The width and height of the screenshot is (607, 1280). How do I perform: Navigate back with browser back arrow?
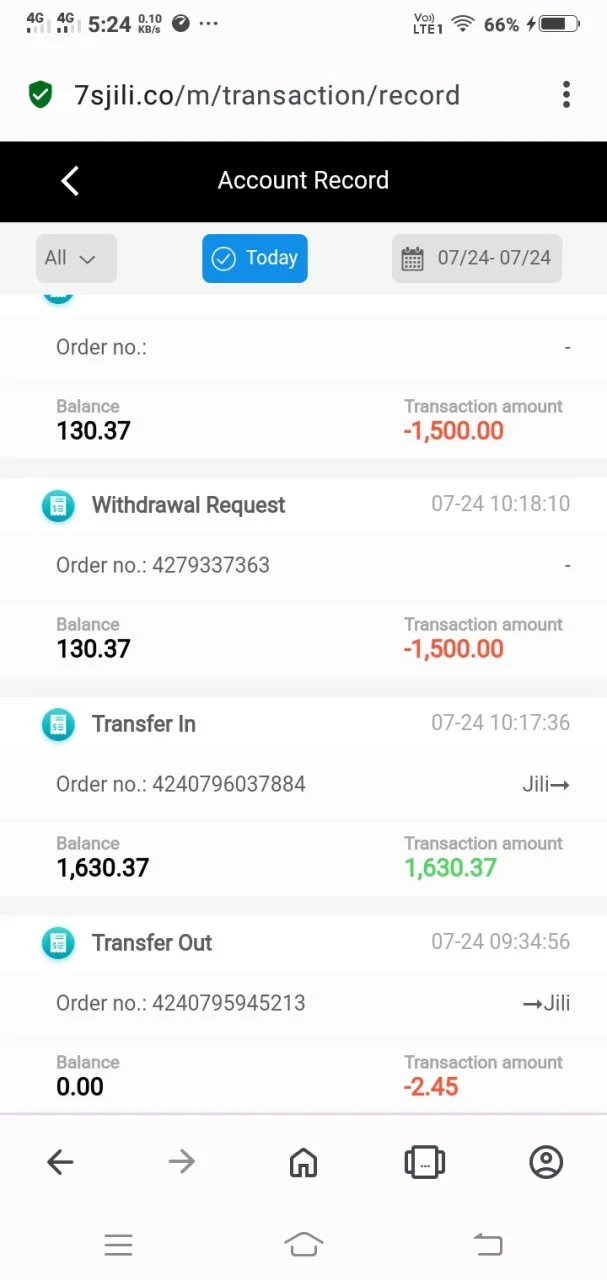coord(61,1162)
